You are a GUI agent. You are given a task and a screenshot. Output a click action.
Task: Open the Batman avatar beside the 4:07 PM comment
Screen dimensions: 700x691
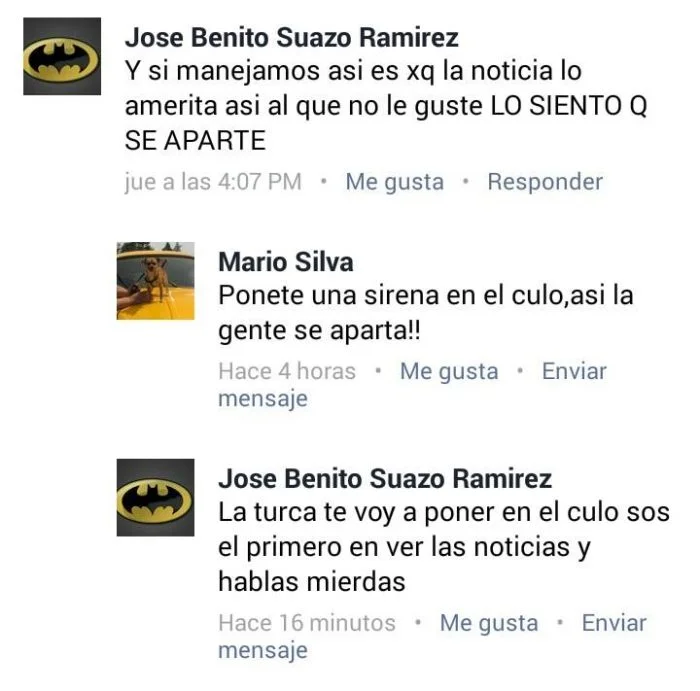pos(62,57)
